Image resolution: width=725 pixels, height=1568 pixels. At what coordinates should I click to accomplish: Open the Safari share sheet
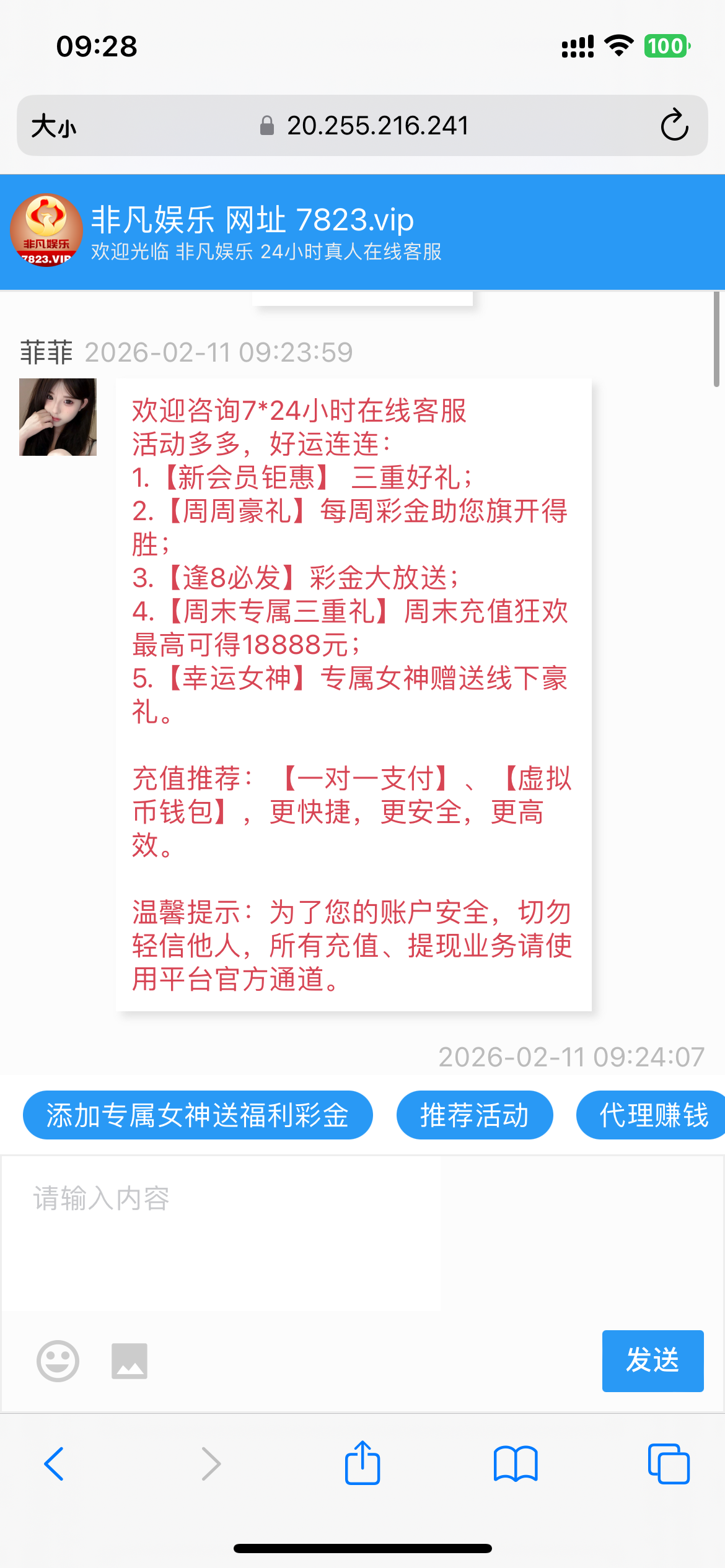[362, 1463]
